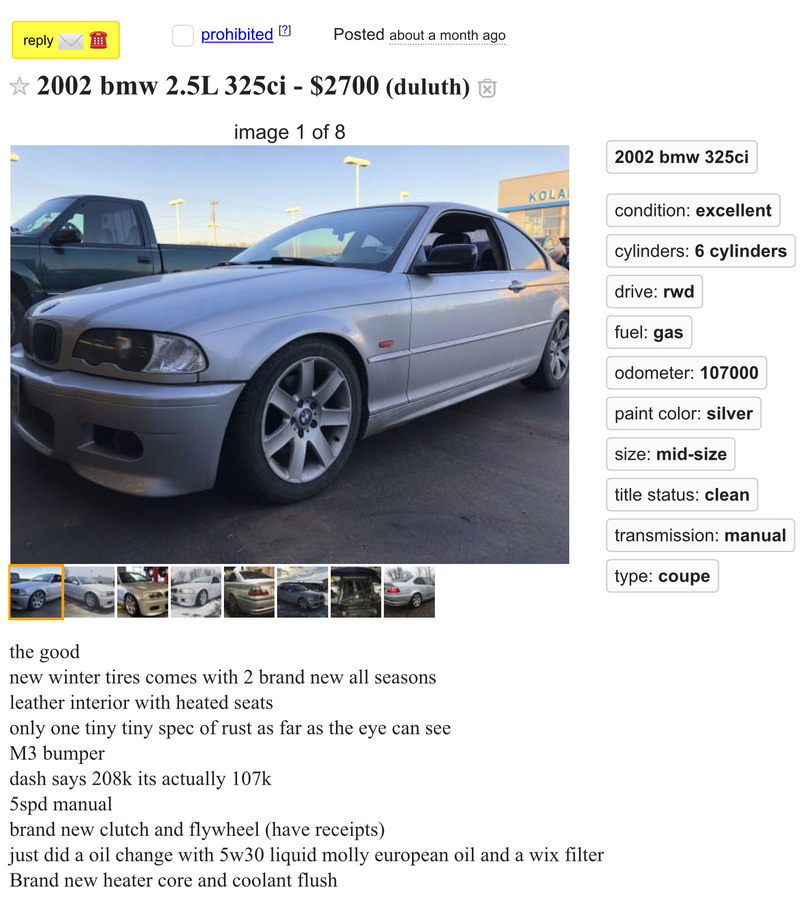Tap the posted about a month ago timestamp
Viewport: 800px width, 903px height.
coord(447,36)
